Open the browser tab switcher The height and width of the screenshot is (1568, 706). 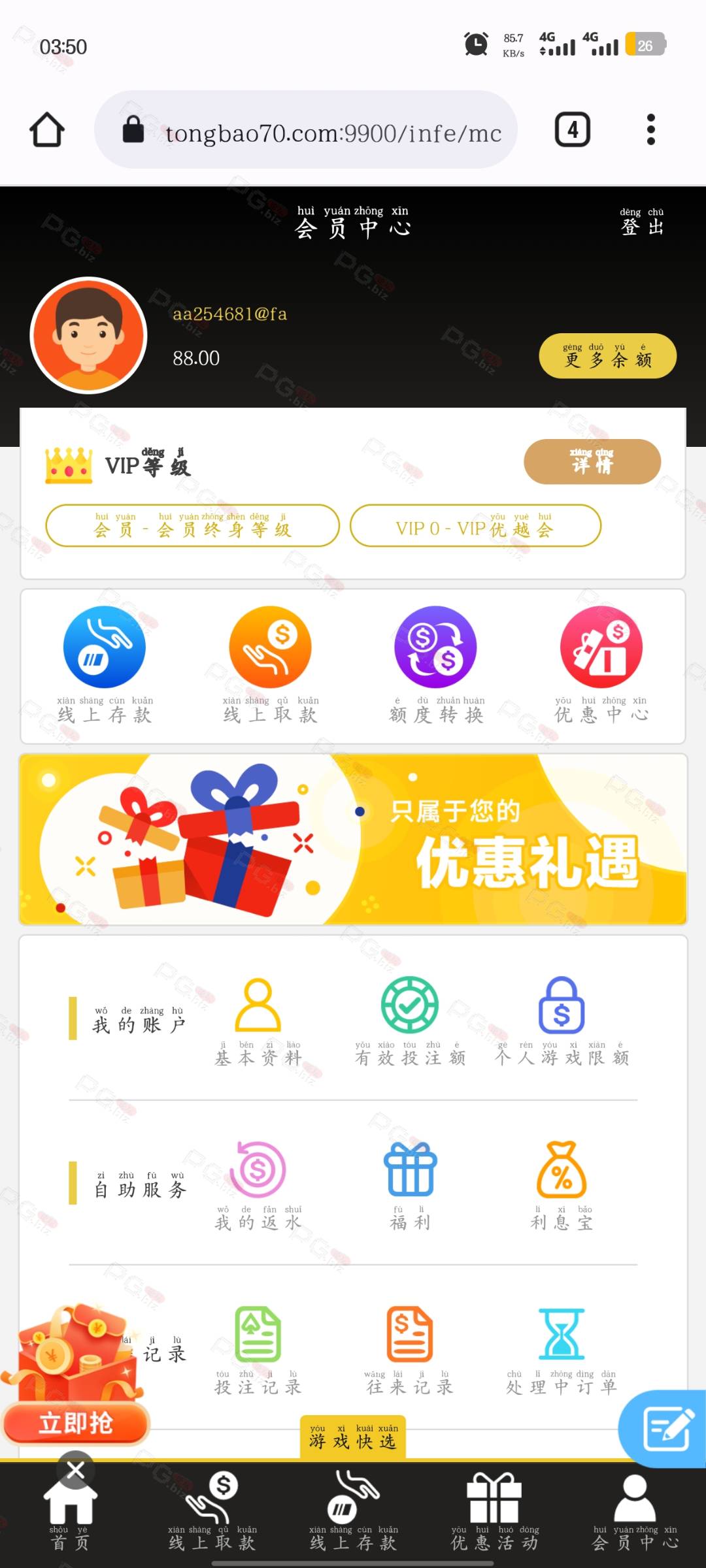click(x=572, y=129)
